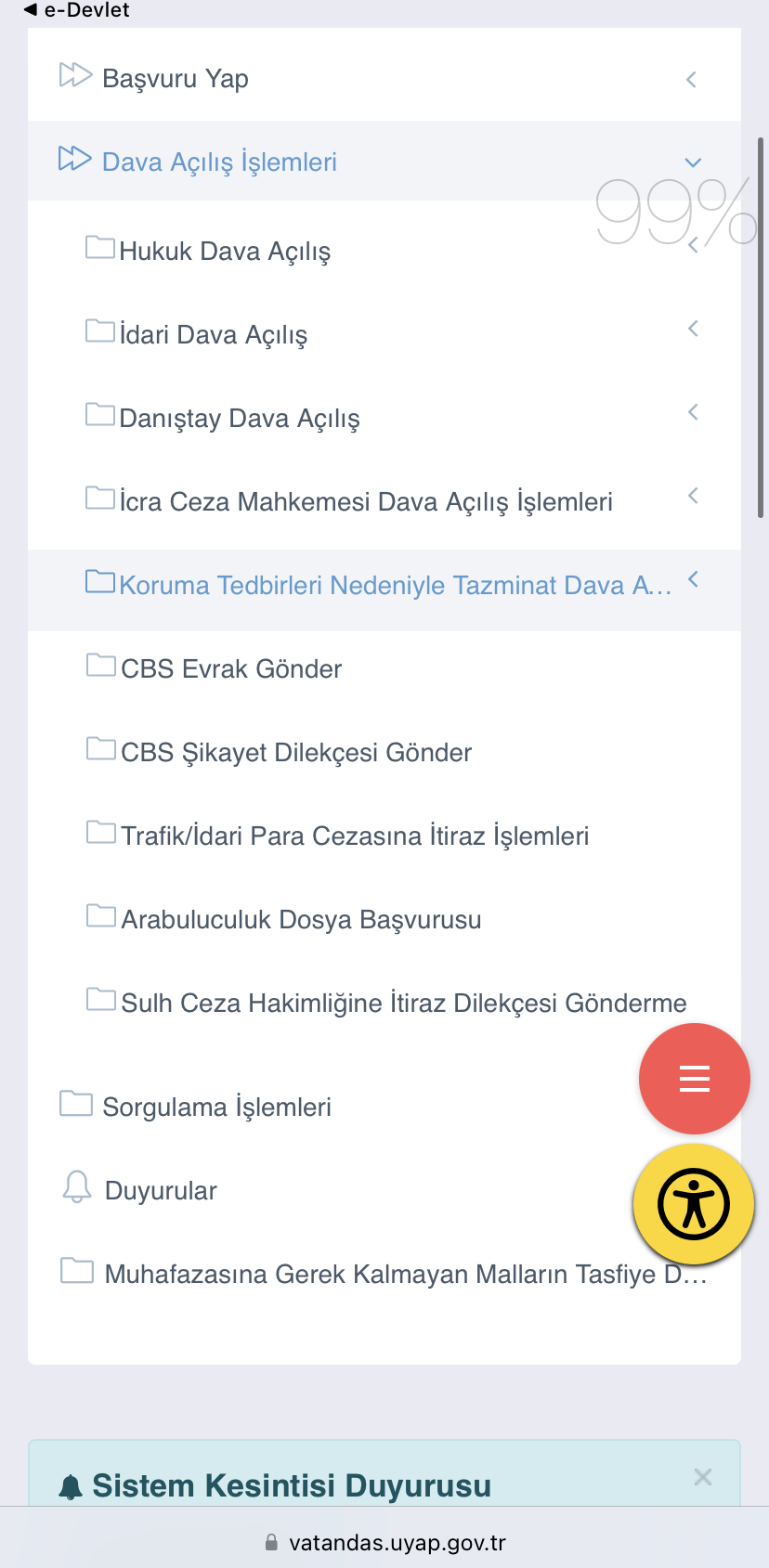The image size is (769, 1568).
Task: Dismiss the Sistem Kesintisi Duyurusu banner
Action: pyautogui.click(x=703, y=1476)
